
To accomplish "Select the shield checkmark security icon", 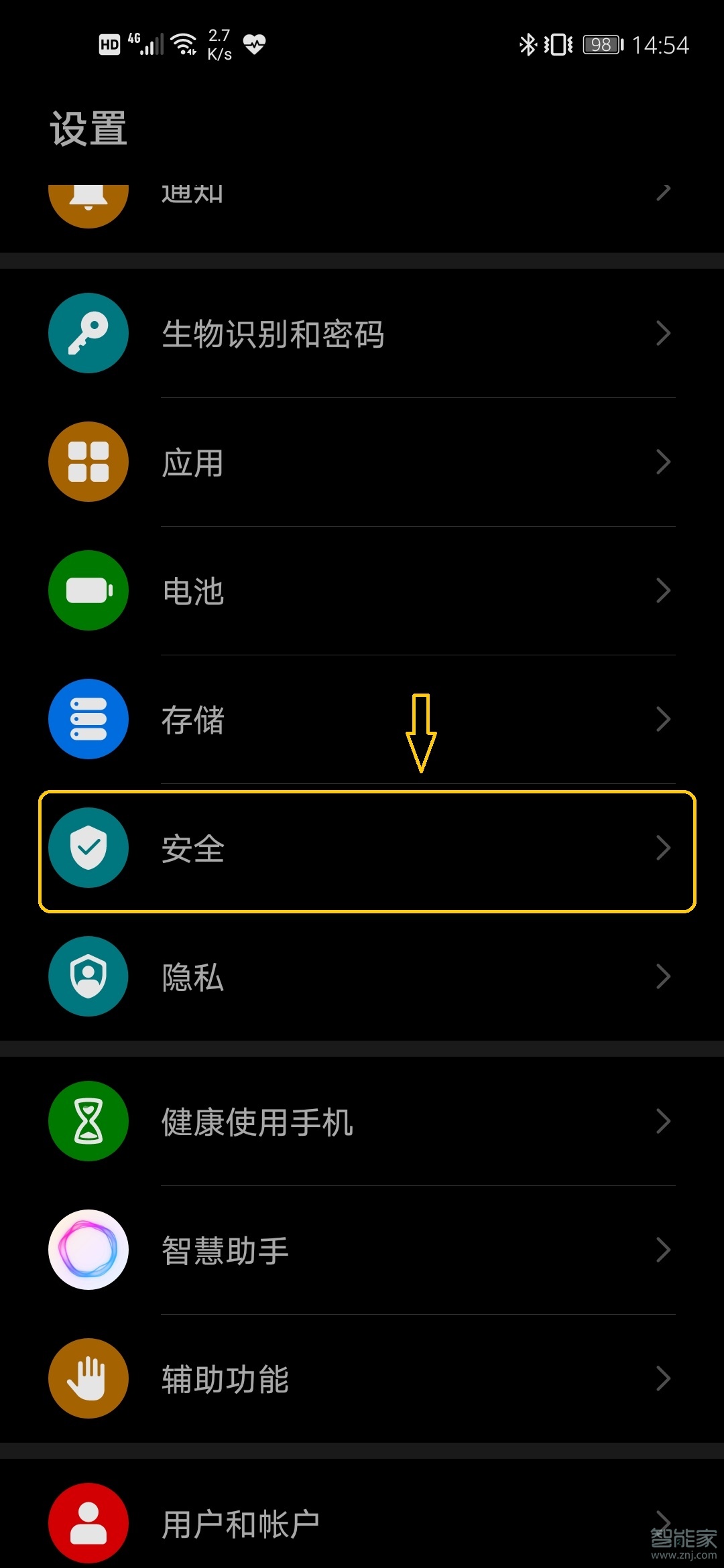I will pos(88,847).
